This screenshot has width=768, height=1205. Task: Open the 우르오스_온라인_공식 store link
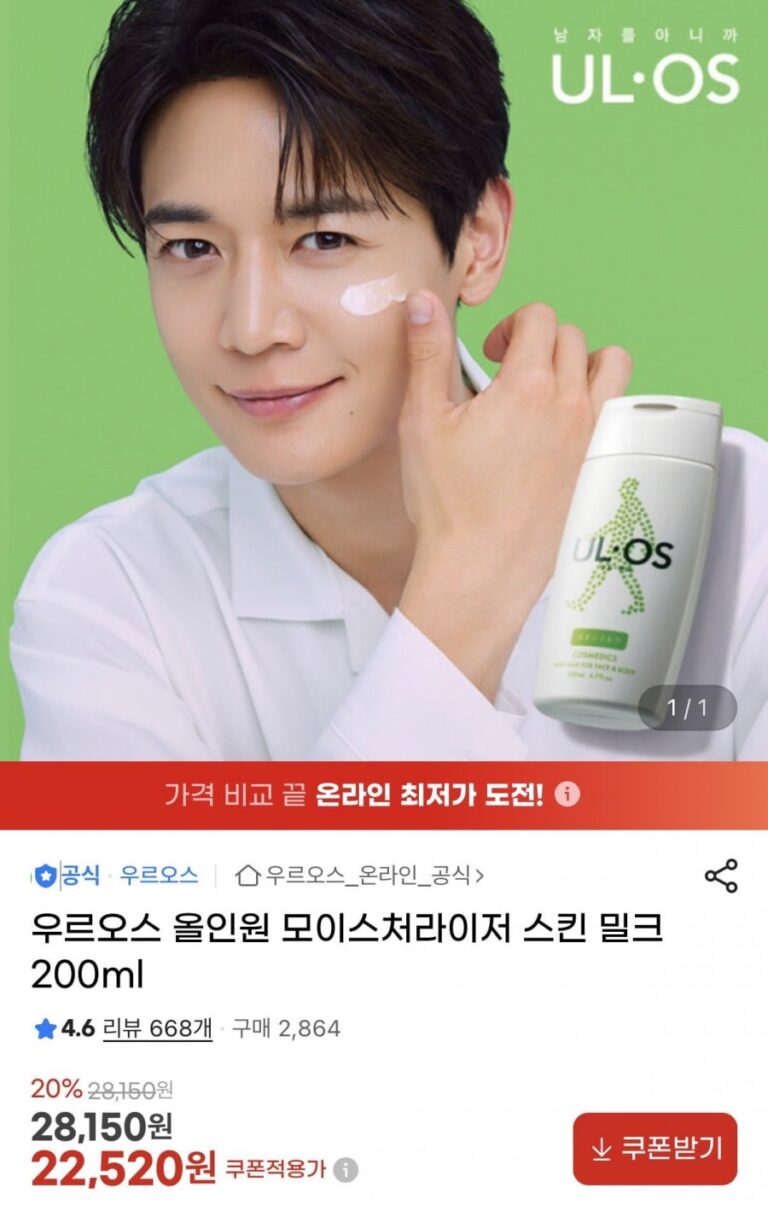coord(360,876)
